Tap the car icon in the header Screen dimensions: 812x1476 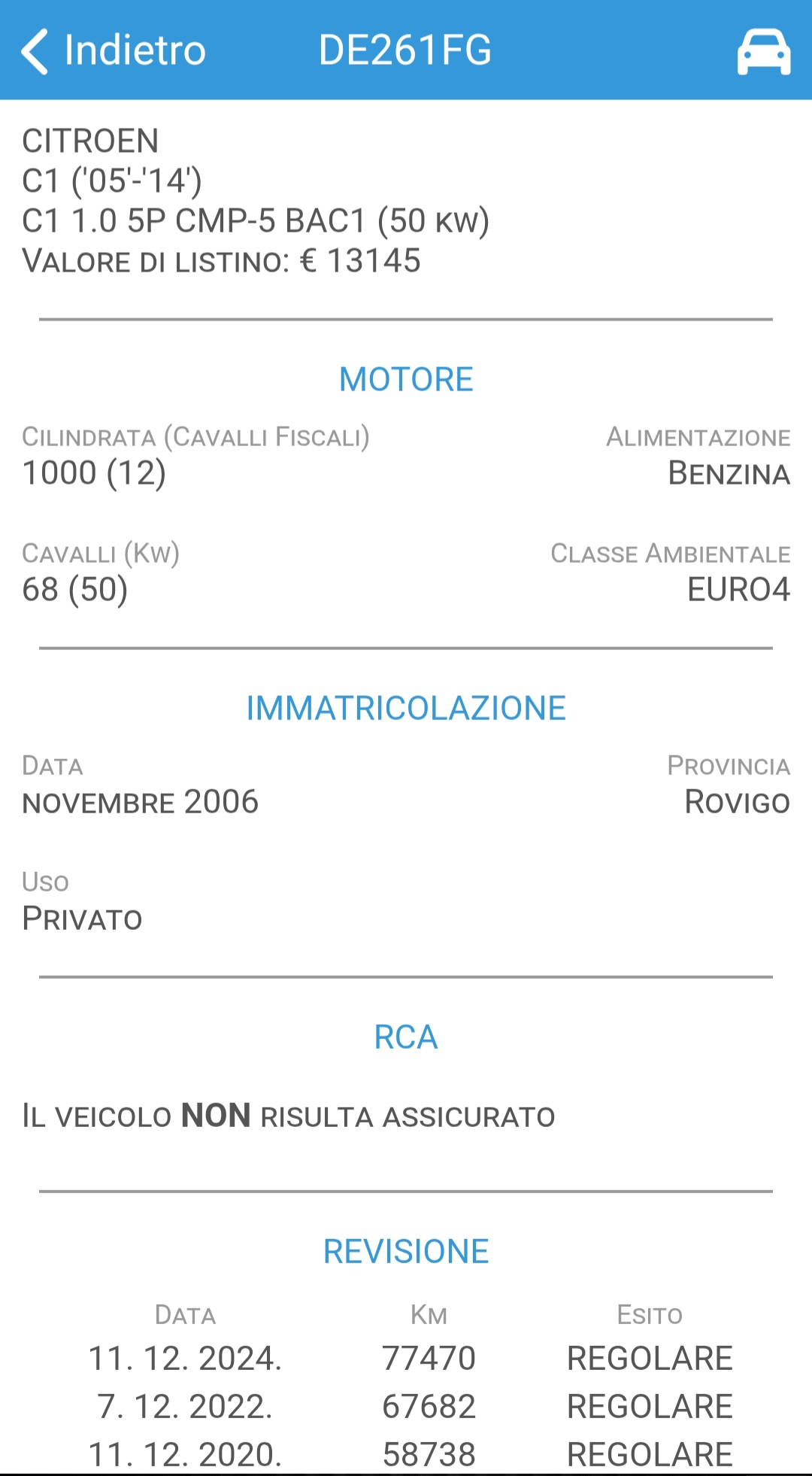[x=763, y=52]
